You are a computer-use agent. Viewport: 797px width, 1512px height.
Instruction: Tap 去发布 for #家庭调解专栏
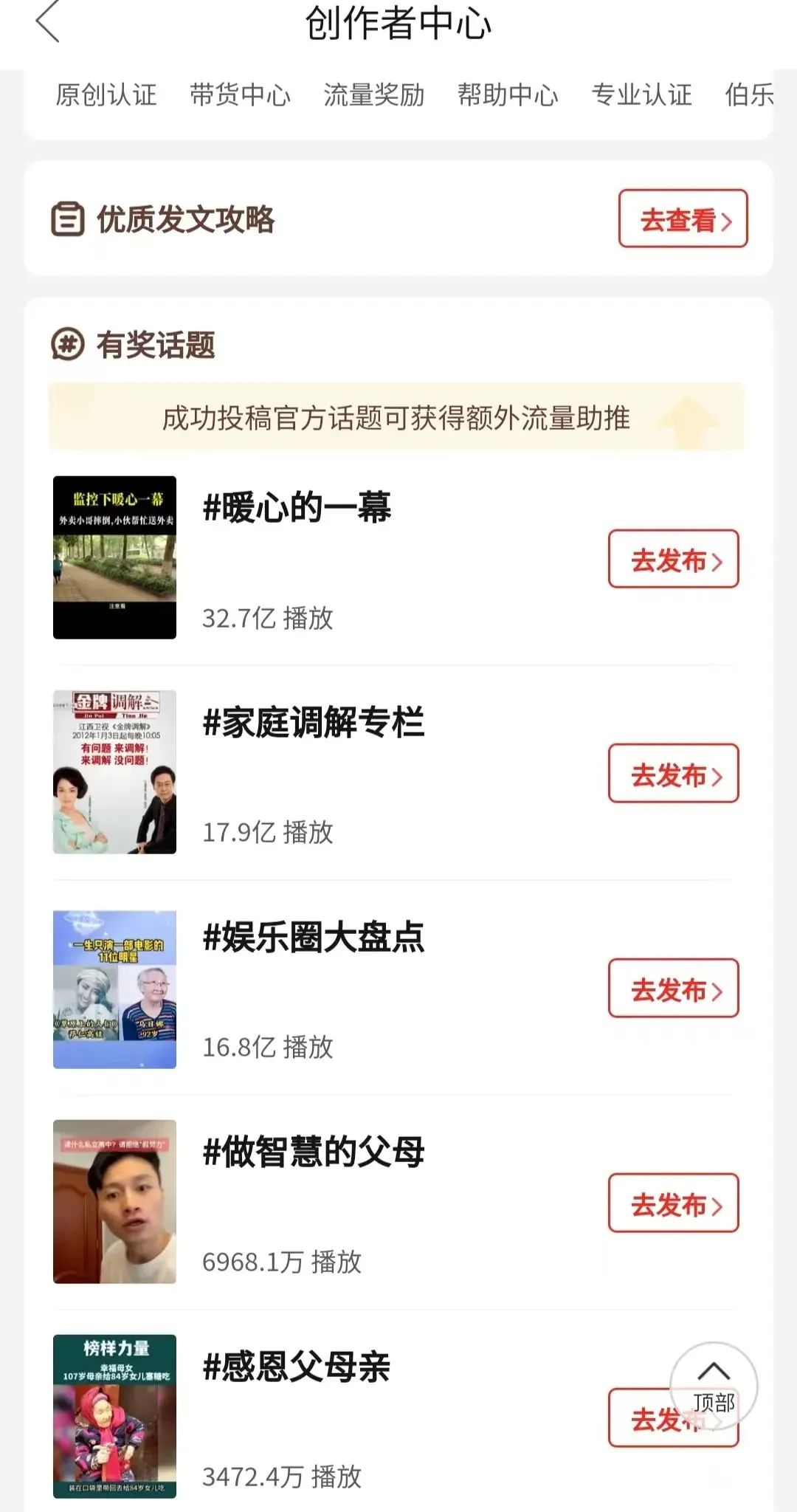[673, 774]
